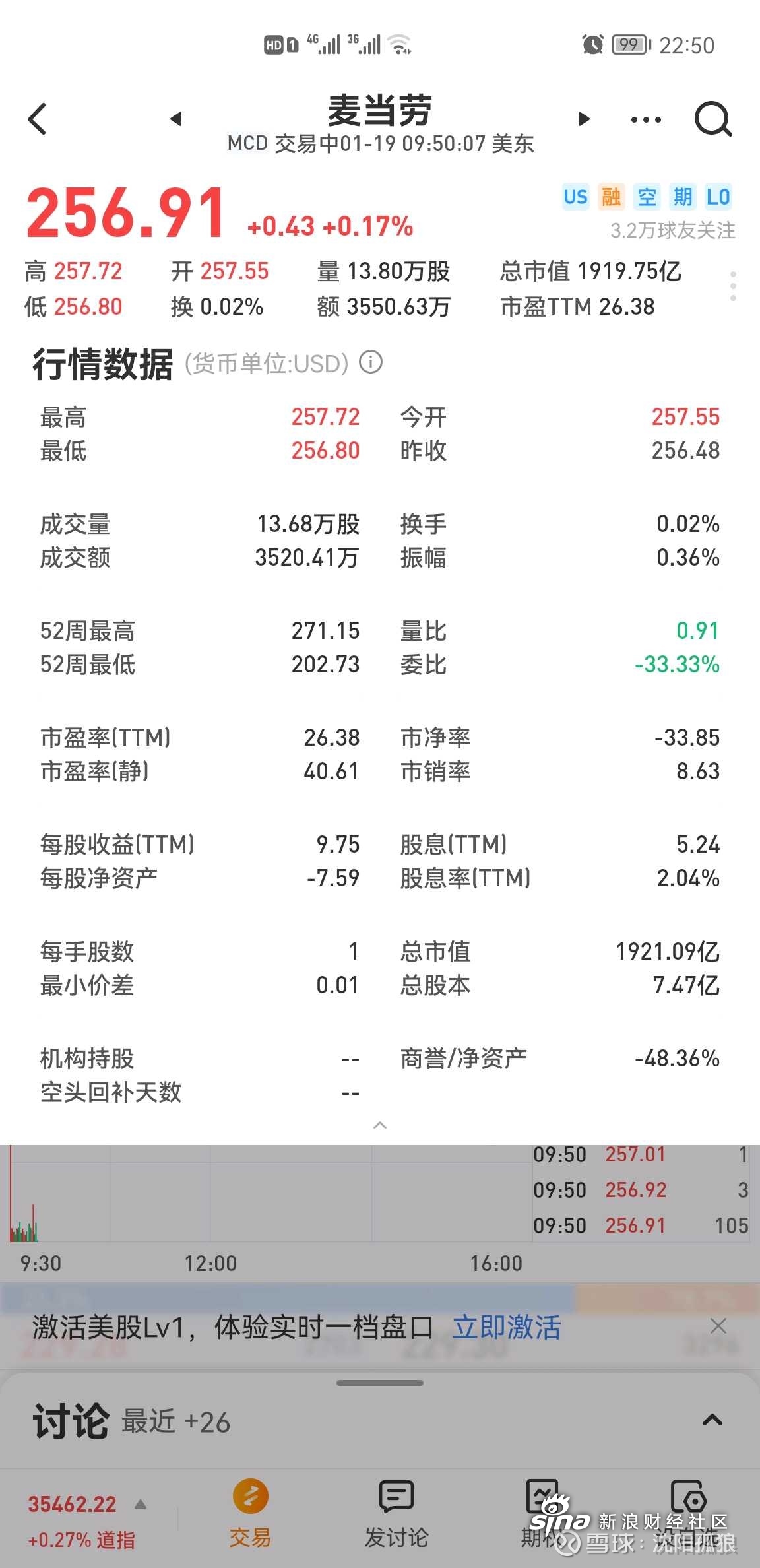Viewport: 760px width, 1568px height.
Task: Collapse the market data panel chevron
Action: tap(380, 1125)
